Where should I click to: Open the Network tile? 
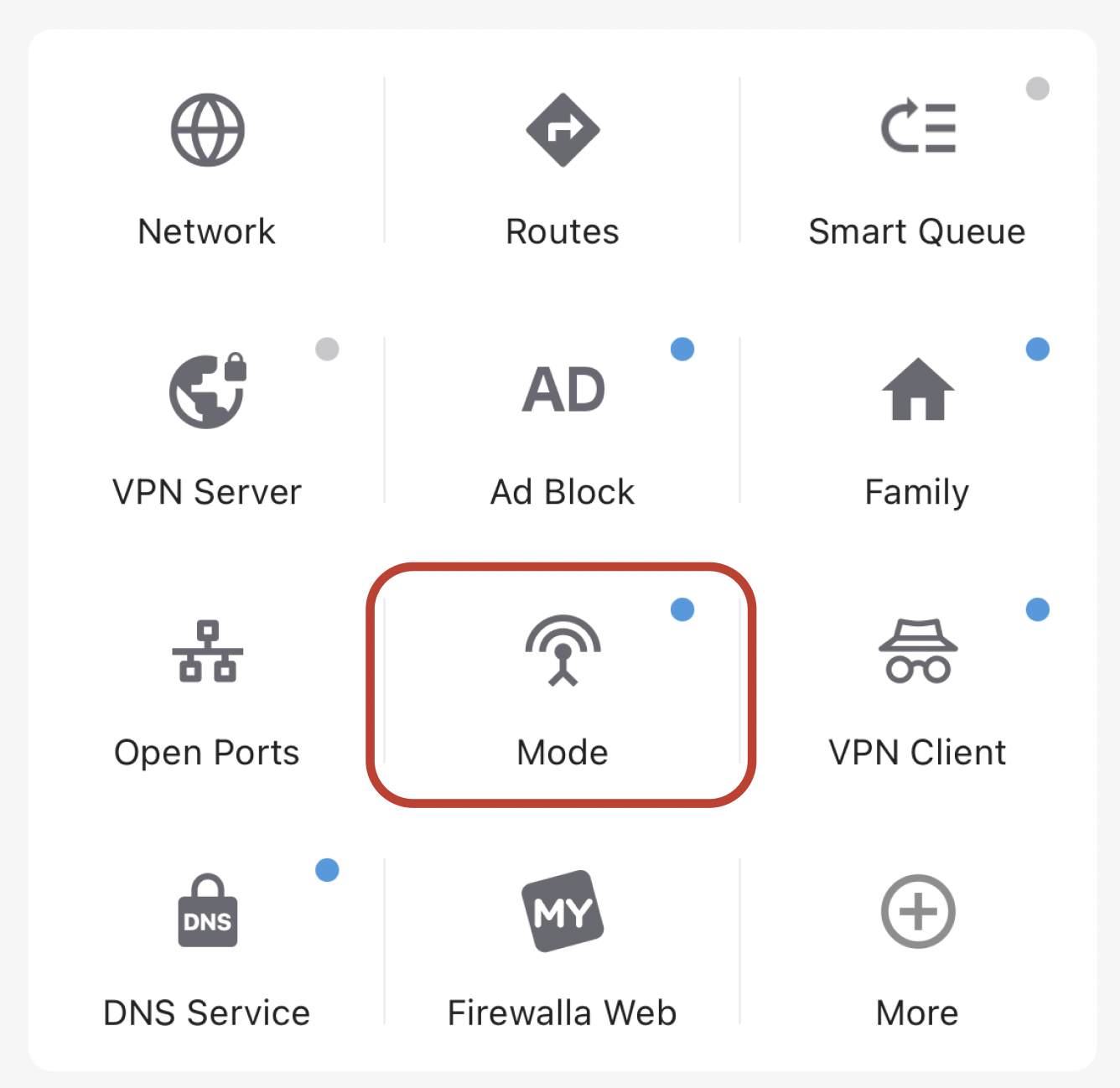point(207,168)
